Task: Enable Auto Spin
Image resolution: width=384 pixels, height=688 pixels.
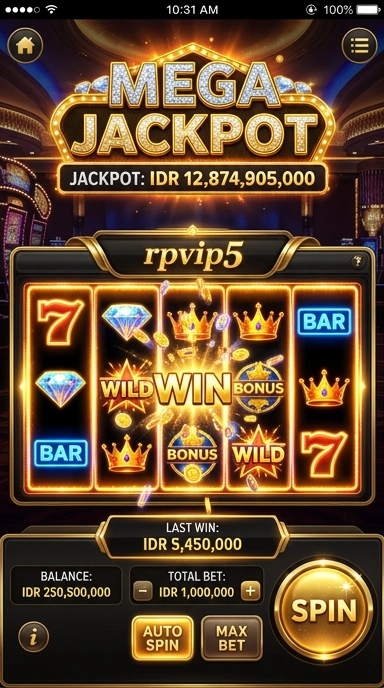Action: pyautogui.click(x=162, y=638)
